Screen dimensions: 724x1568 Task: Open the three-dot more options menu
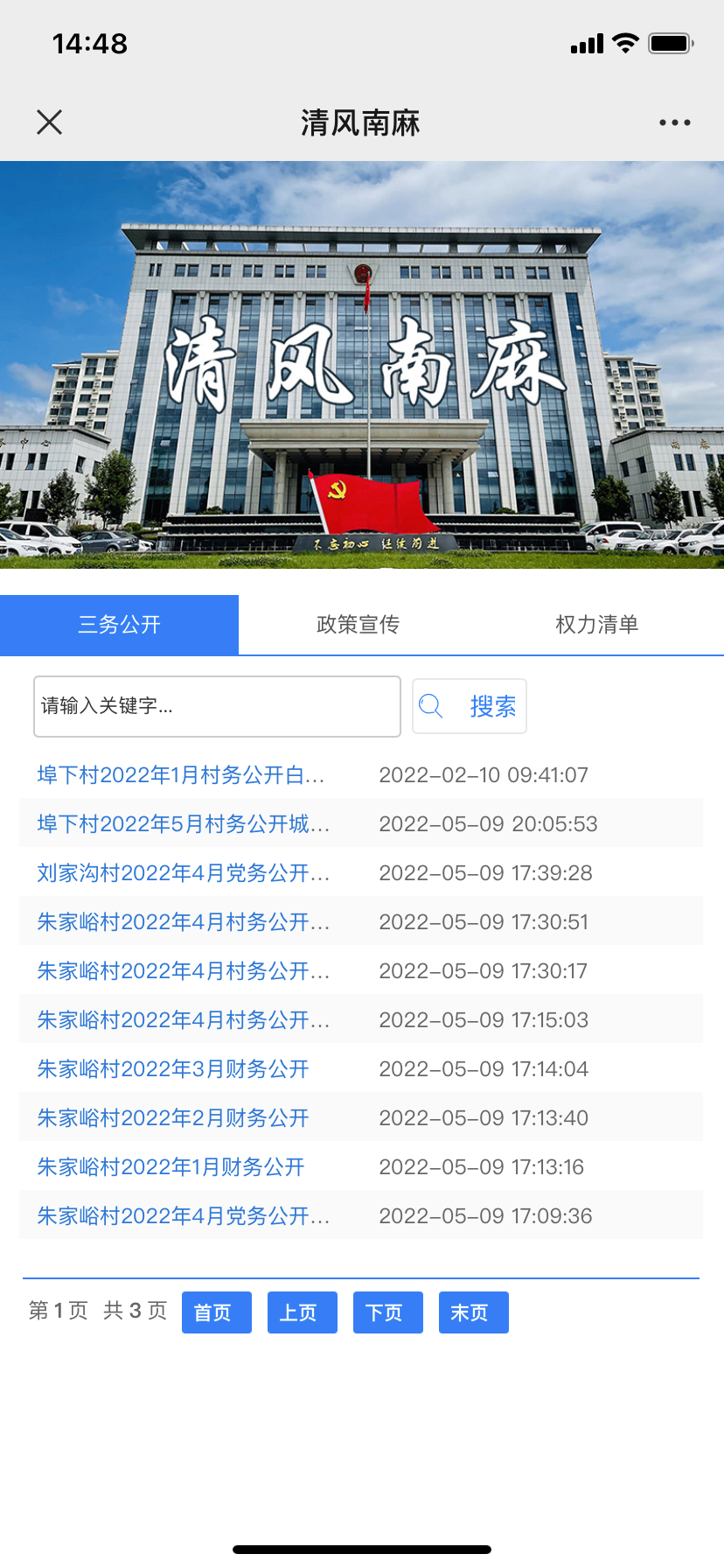(x=674, y=122)
